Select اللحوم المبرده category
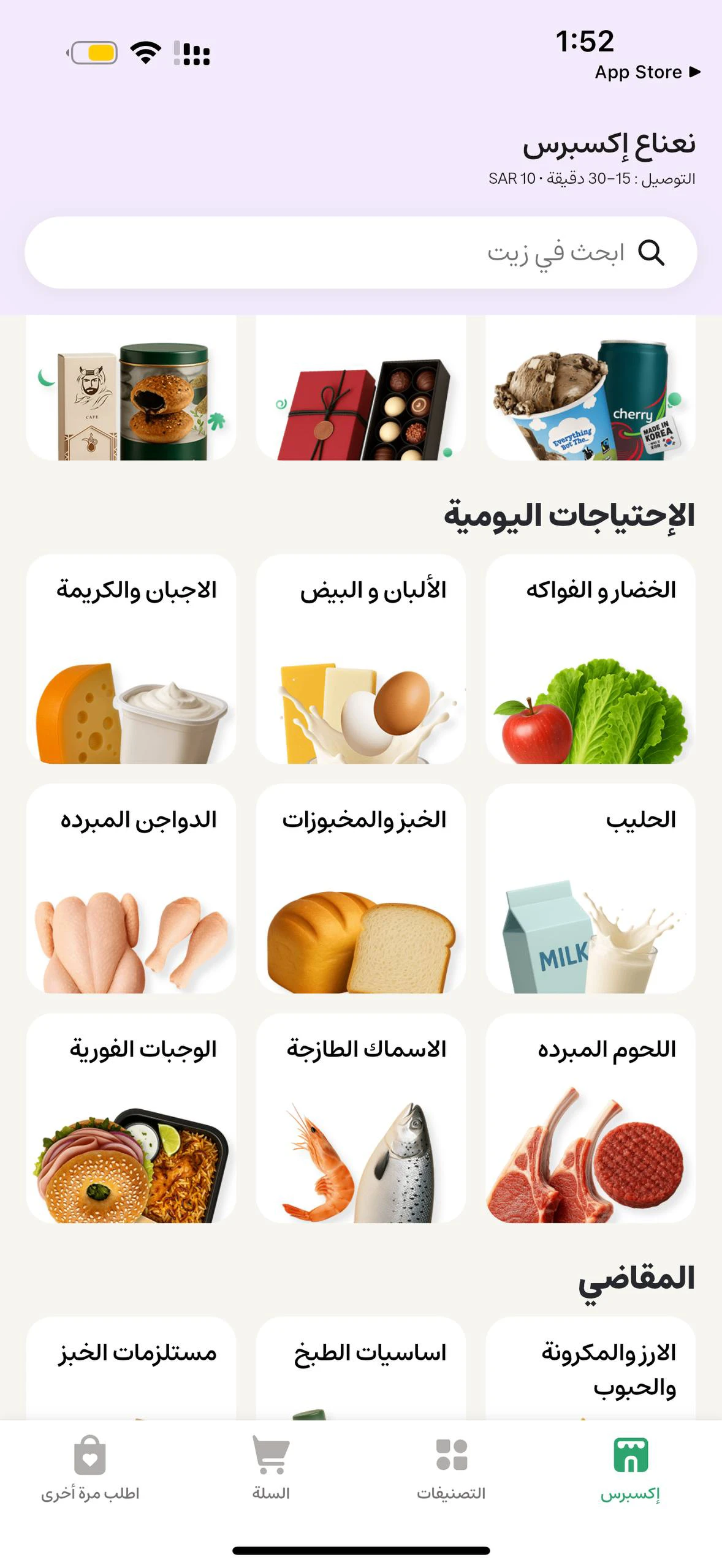 point(590,1118)
